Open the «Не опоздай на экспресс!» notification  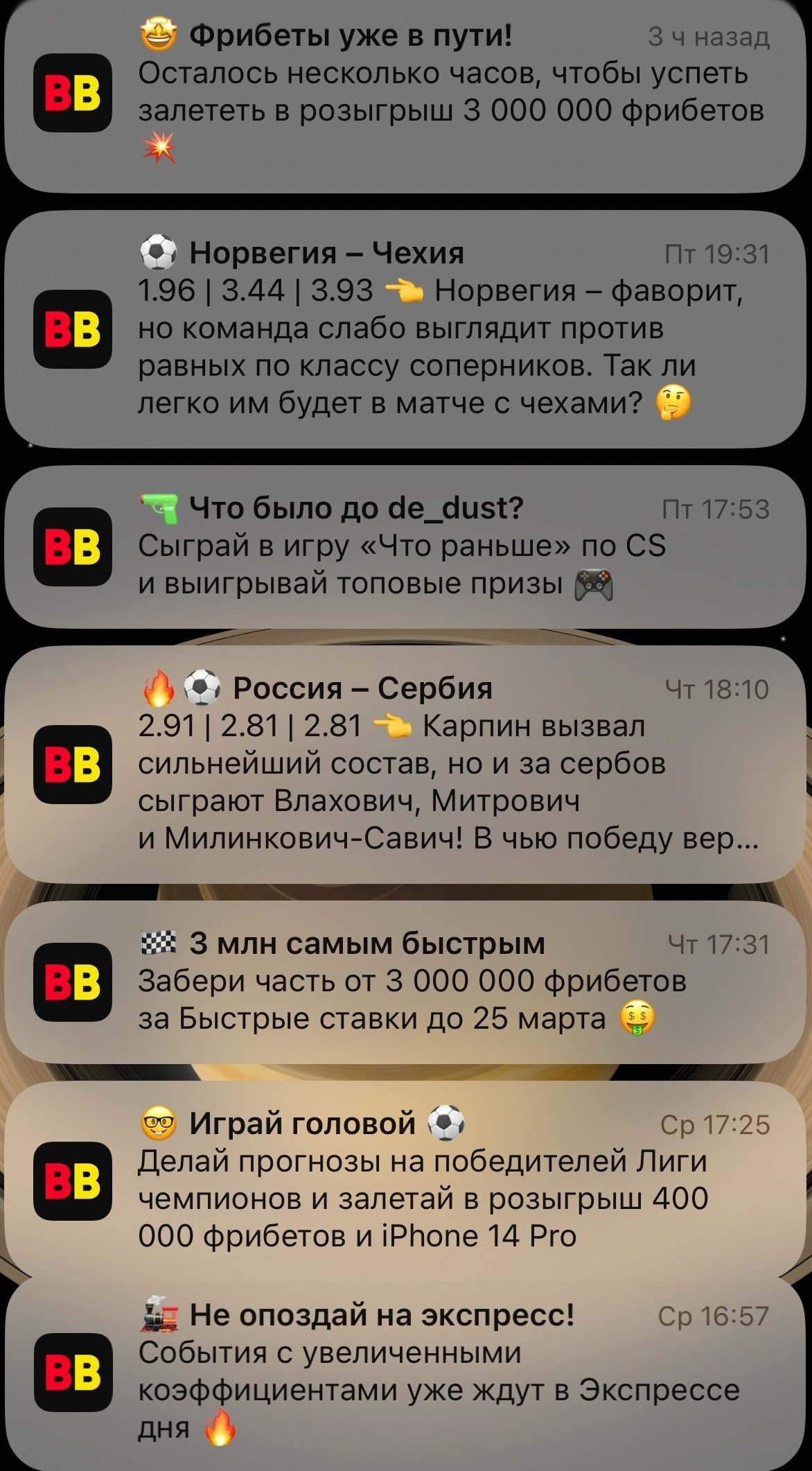[406, 1373]
